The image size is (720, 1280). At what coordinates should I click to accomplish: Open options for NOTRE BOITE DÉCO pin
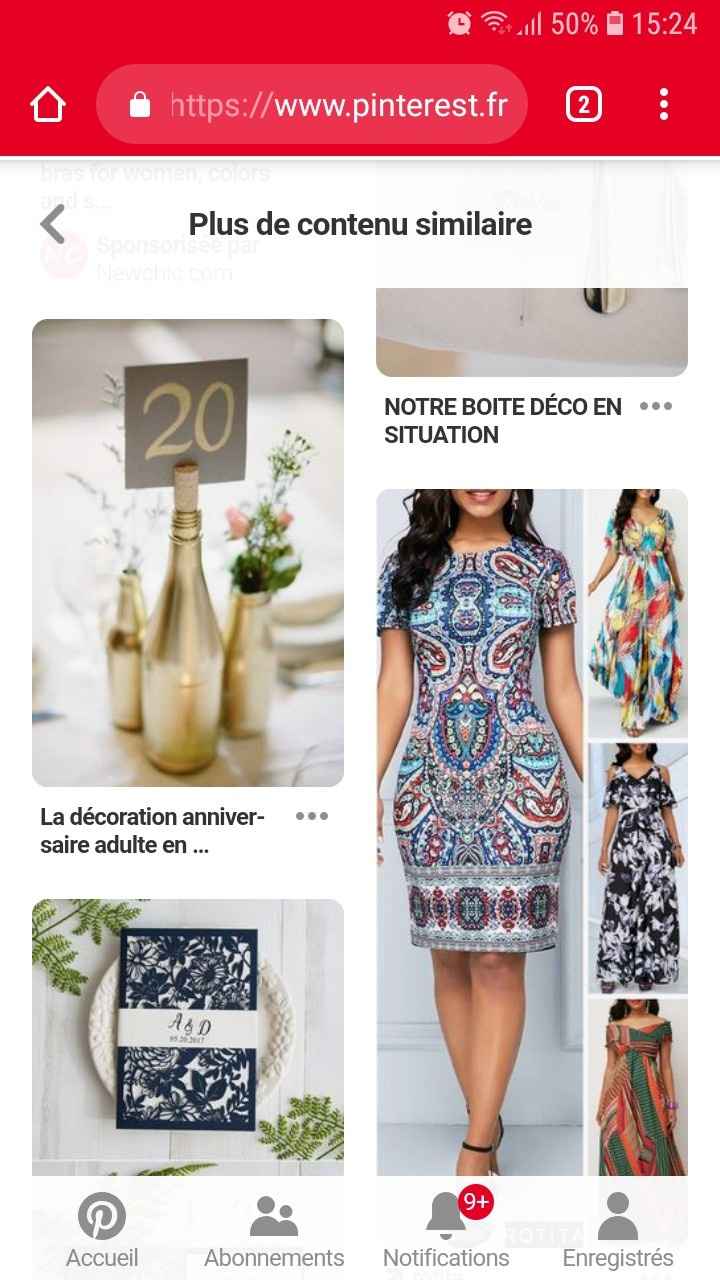pyautogui.click(x=656, y=407)
